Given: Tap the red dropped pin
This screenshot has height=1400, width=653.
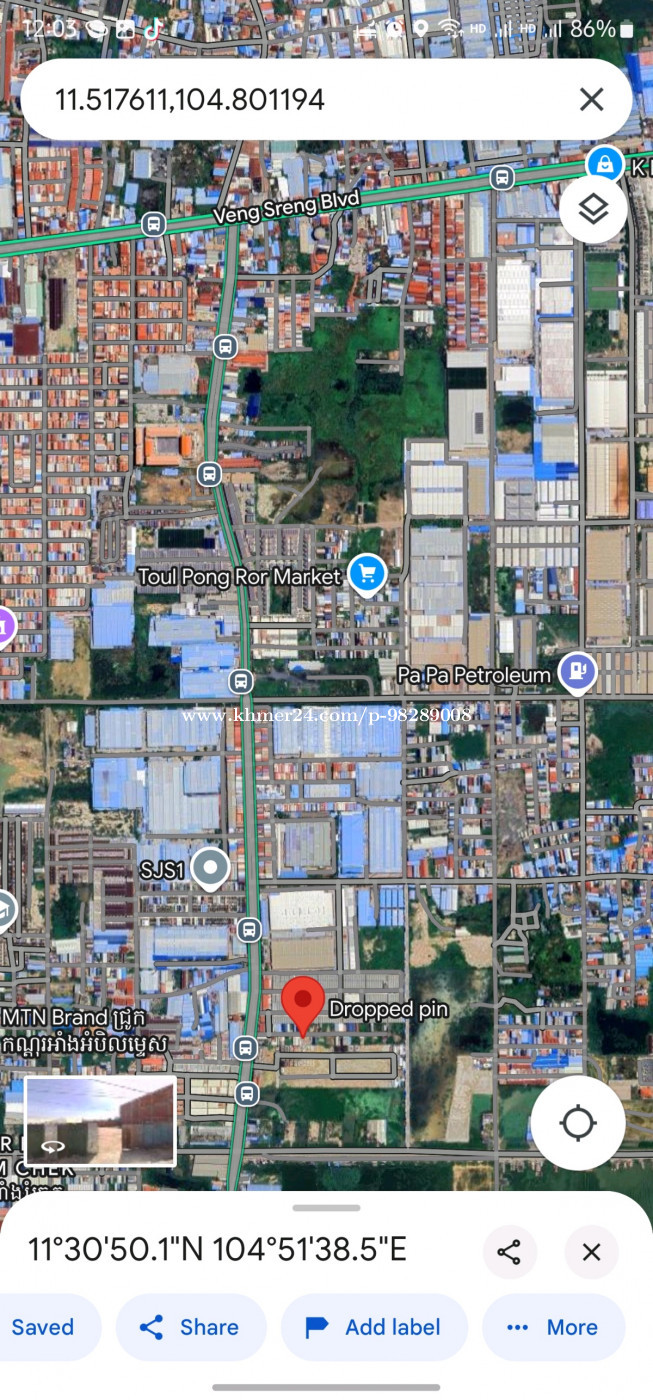Looking at the screenshot, I should 302,1005.
